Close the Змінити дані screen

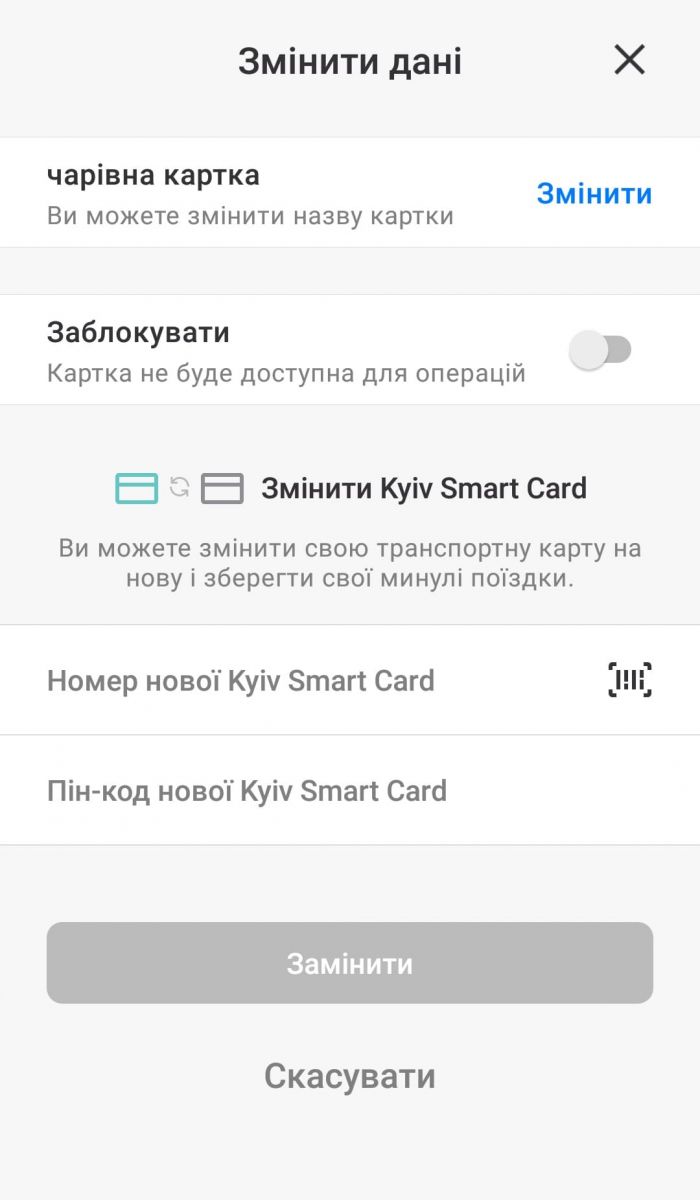pyautogui.click(x=629, y=61)
